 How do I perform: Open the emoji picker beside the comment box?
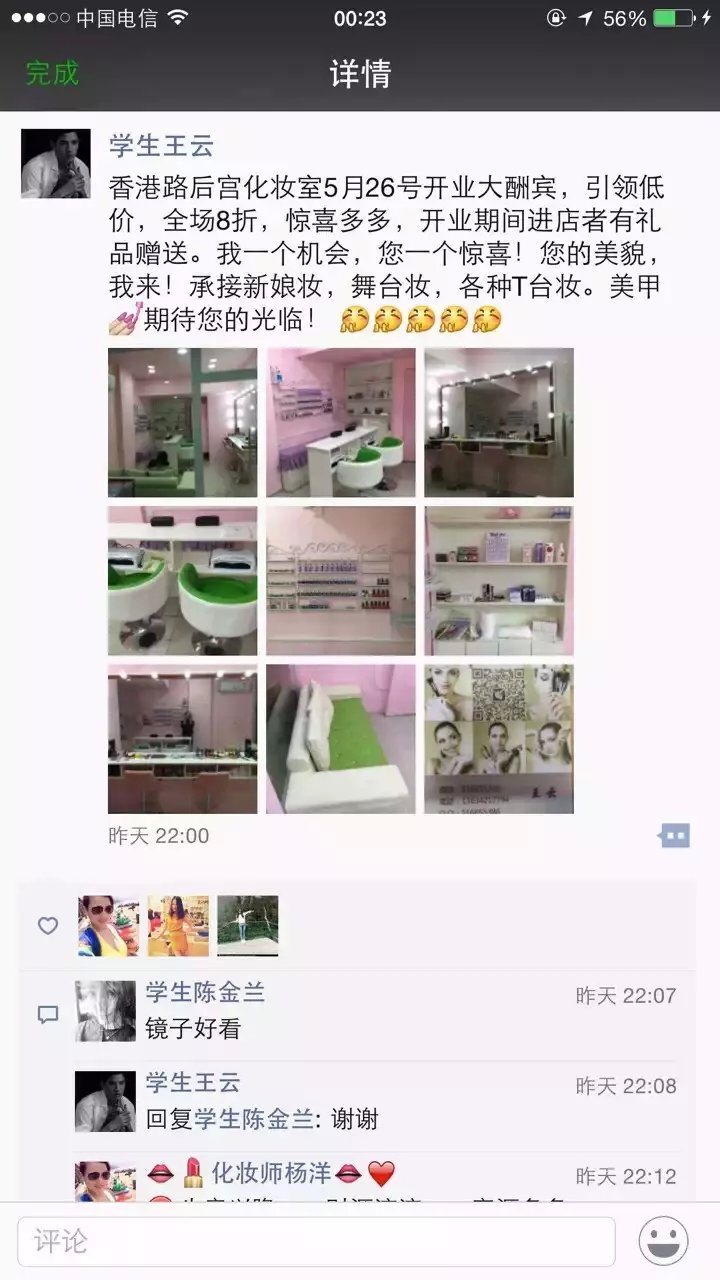664,1242
